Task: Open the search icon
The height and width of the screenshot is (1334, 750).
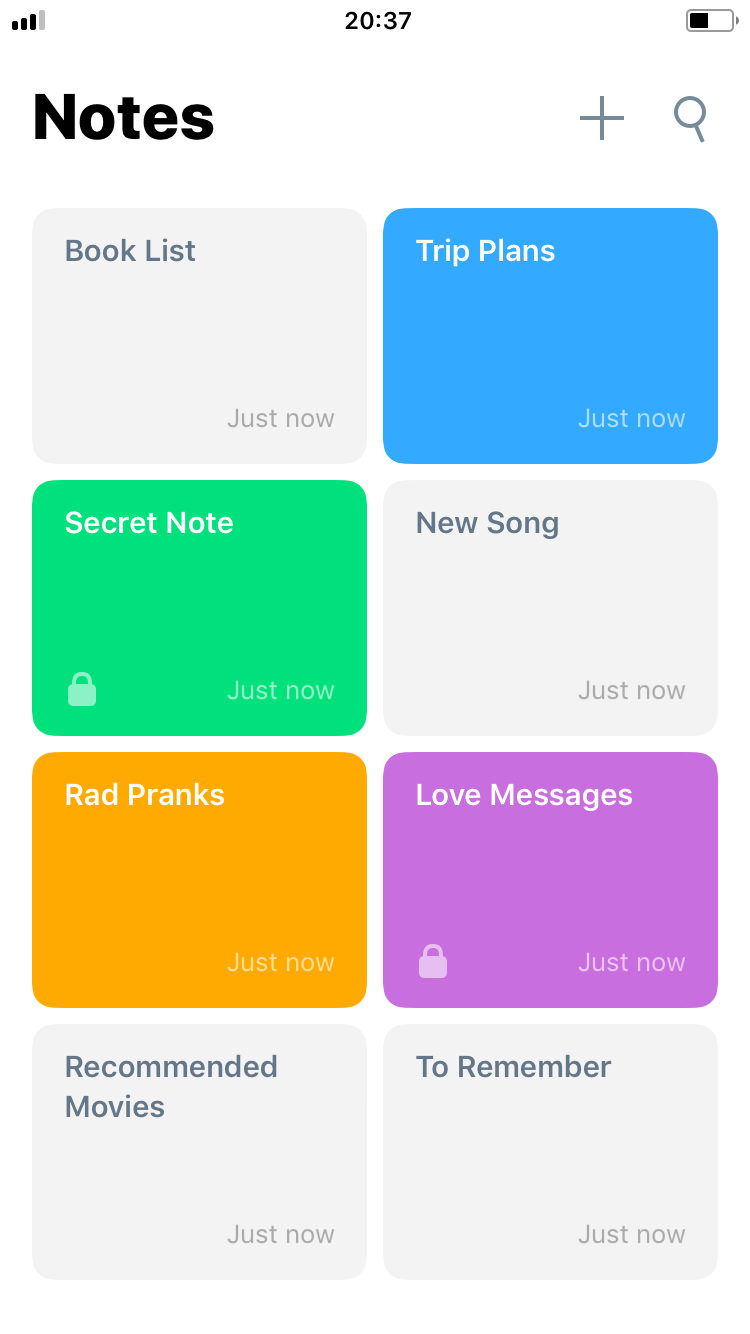Action: coord(689,118)
